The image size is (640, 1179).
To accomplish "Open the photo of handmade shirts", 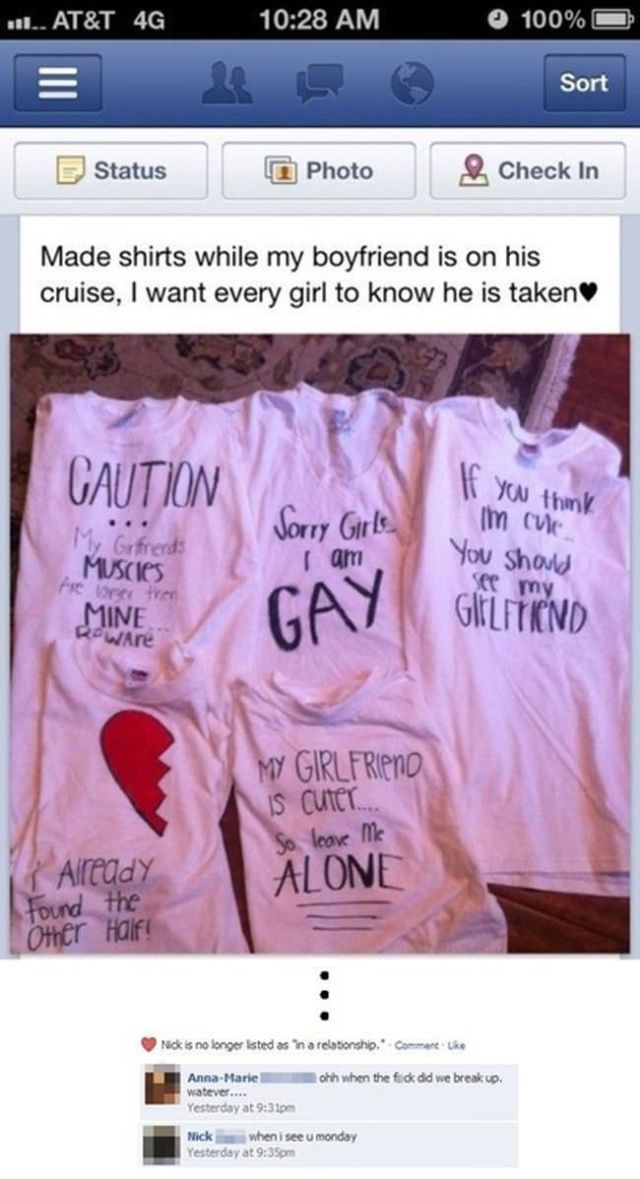I will pyautogui.click(x=321, y=644).
